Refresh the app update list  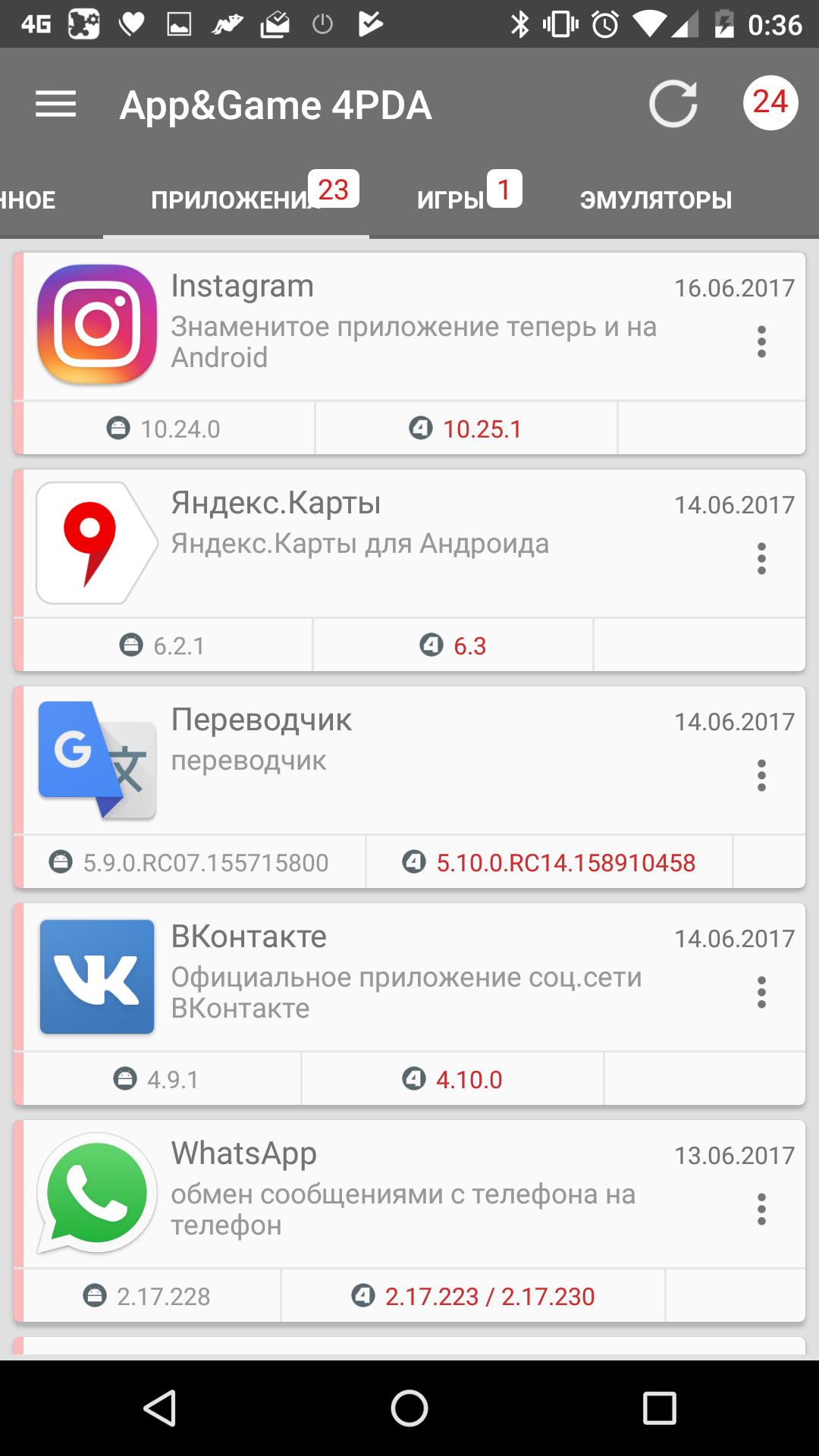click(x=673, y=103)
